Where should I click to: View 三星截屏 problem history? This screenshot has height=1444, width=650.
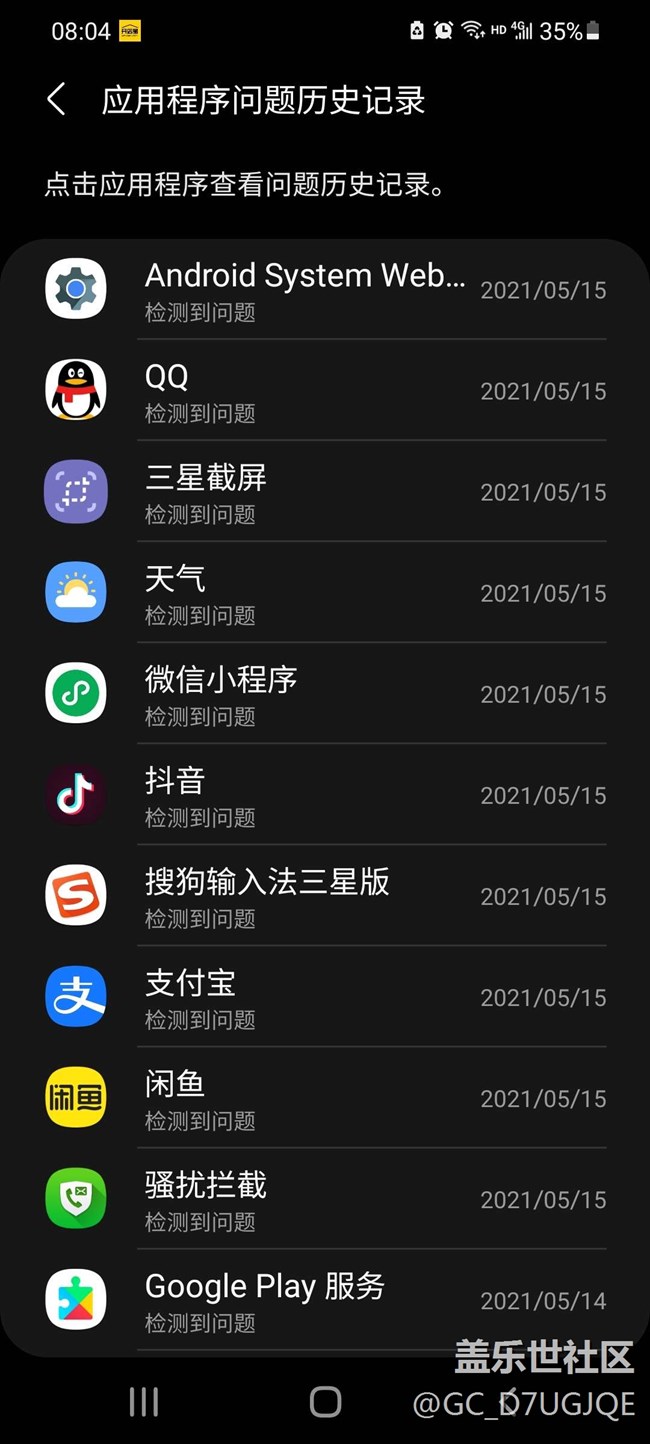(x=325, y=491)
